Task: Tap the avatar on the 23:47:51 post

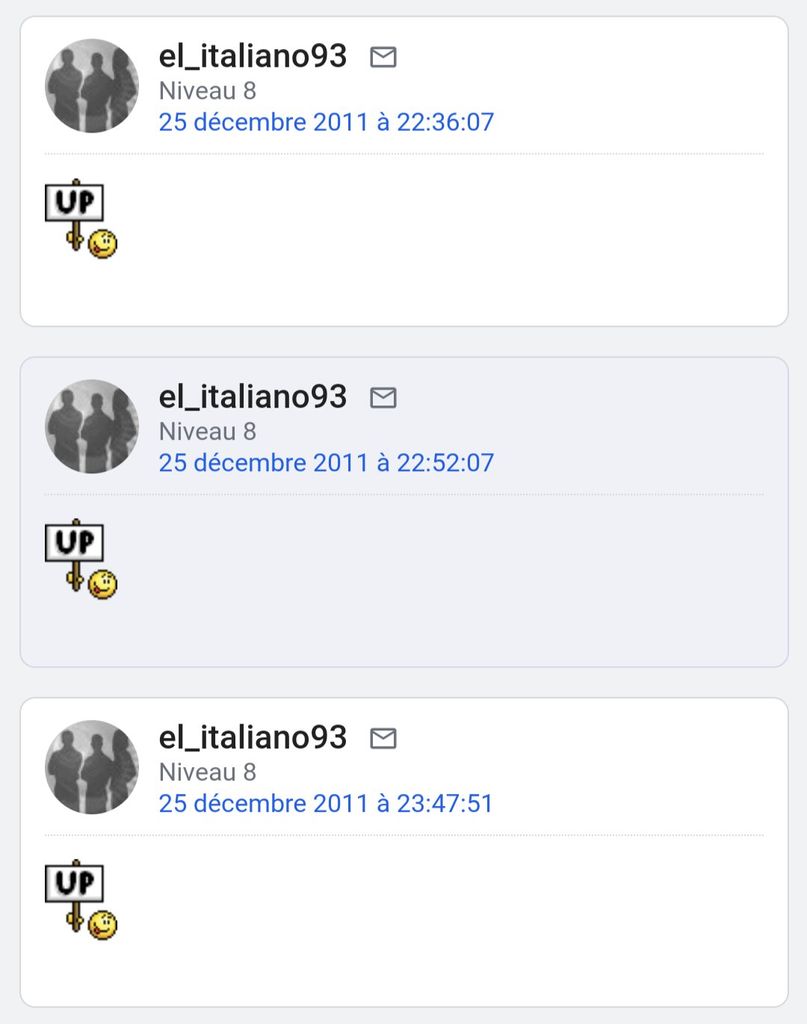Action: [92, 767]
